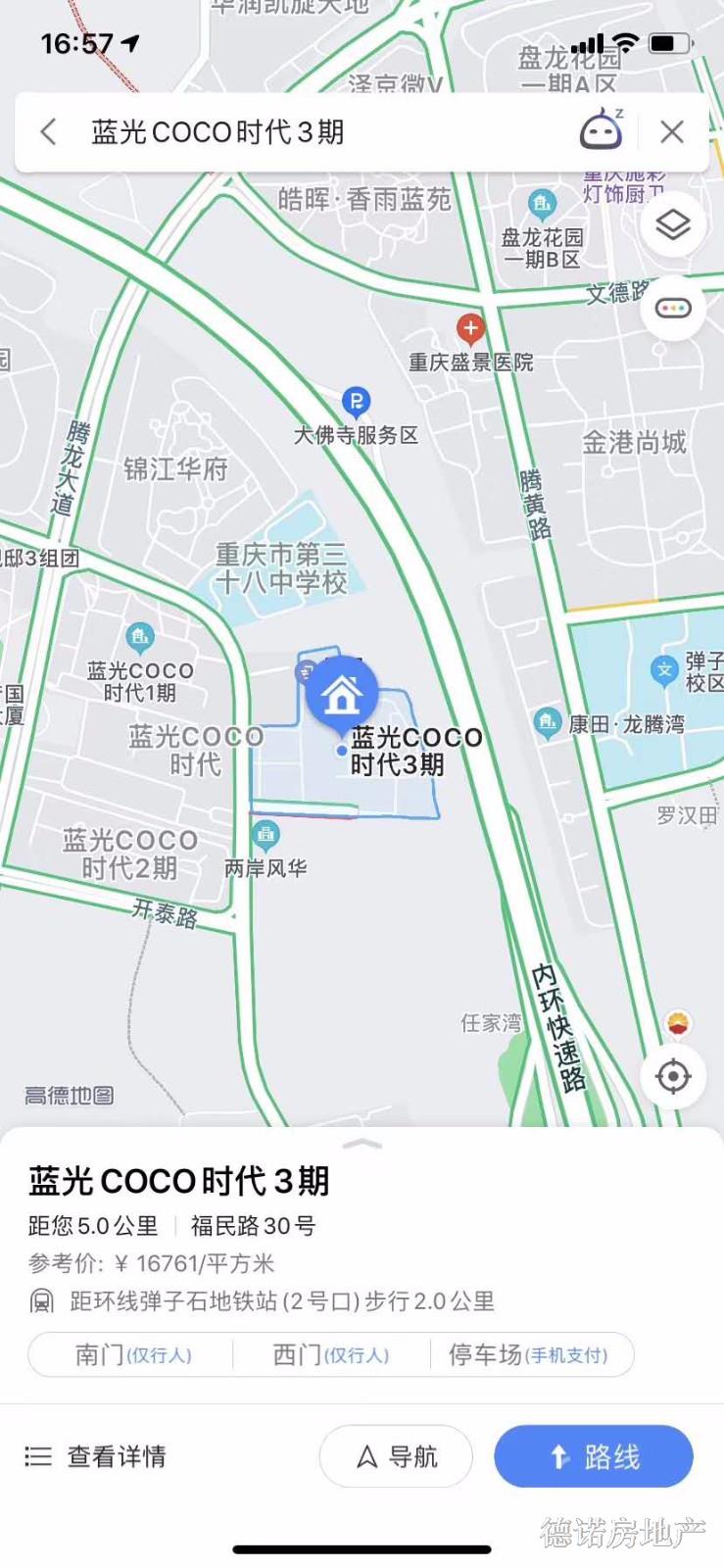Select the 康田·龙腾湾 map marker
724x1568 pixels.
(x=547, y=722)
